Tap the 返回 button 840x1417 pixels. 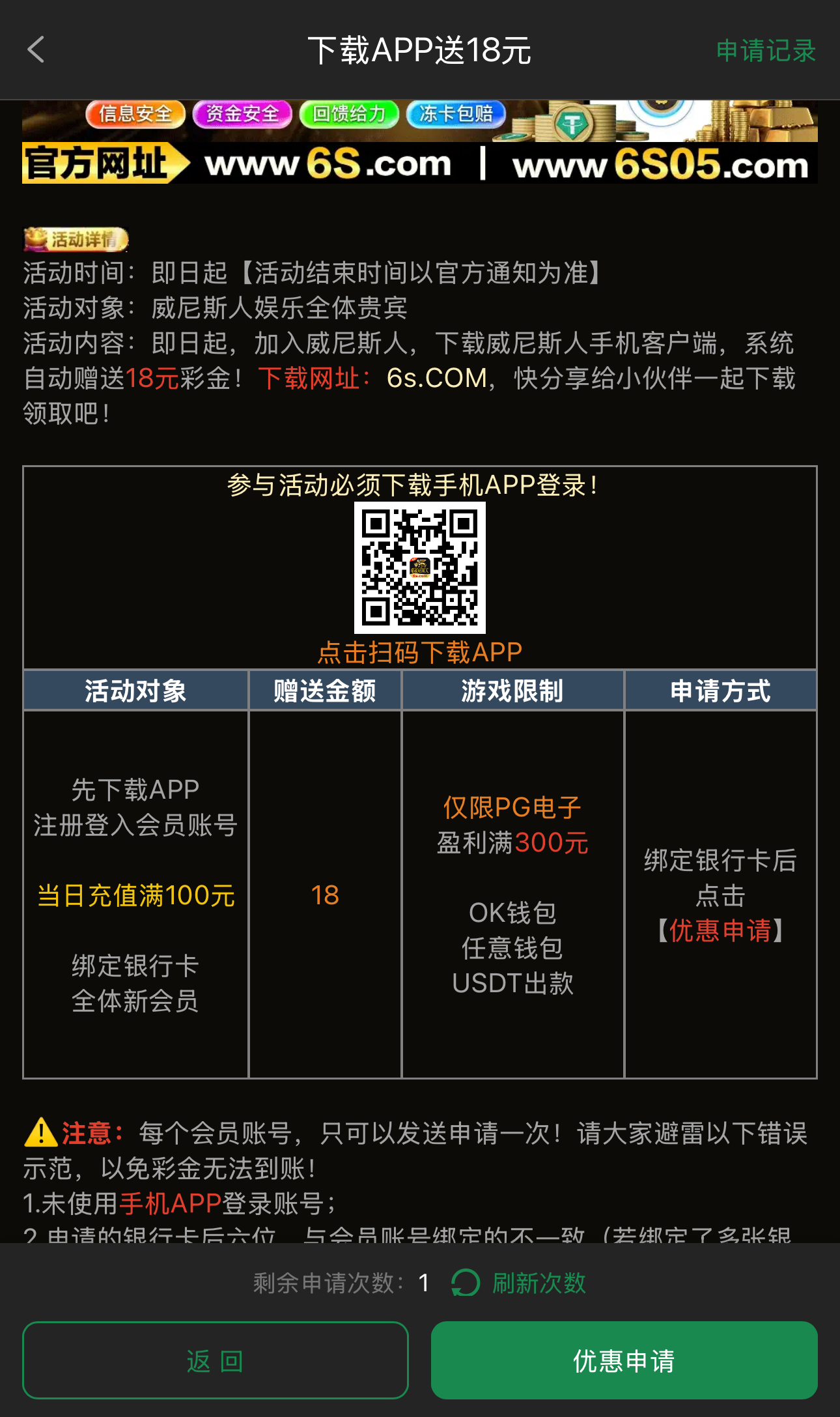click(215, 1360)
